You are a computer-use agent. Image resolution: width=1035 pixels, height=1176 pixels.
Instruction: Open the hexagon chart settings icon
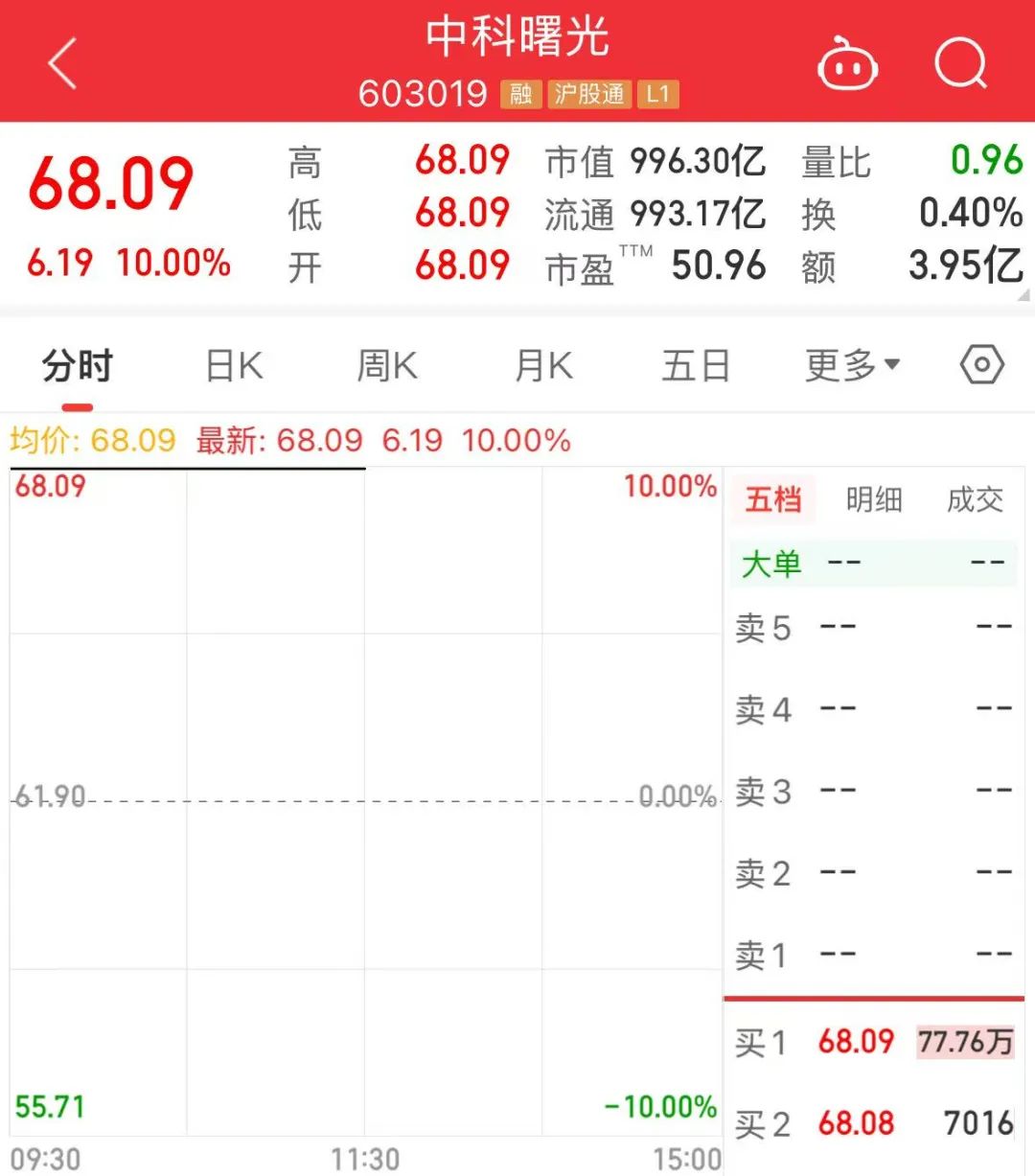point(981,365)
